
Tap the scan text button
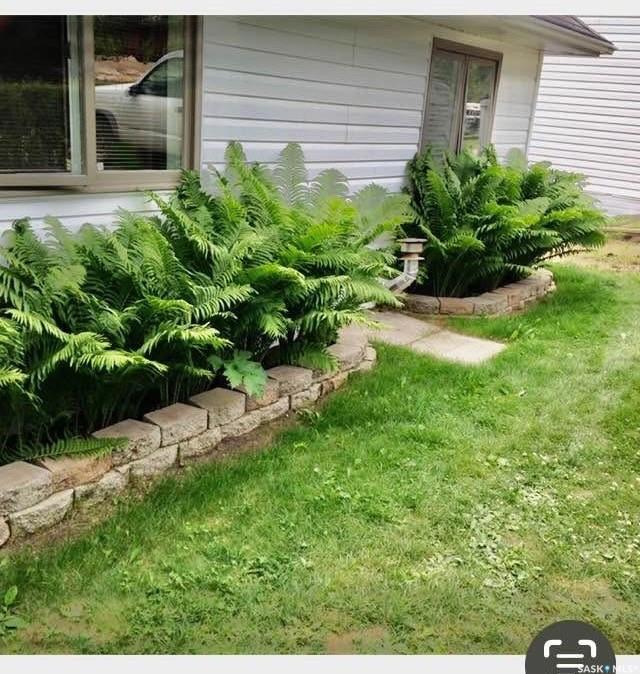coord(570,652)
